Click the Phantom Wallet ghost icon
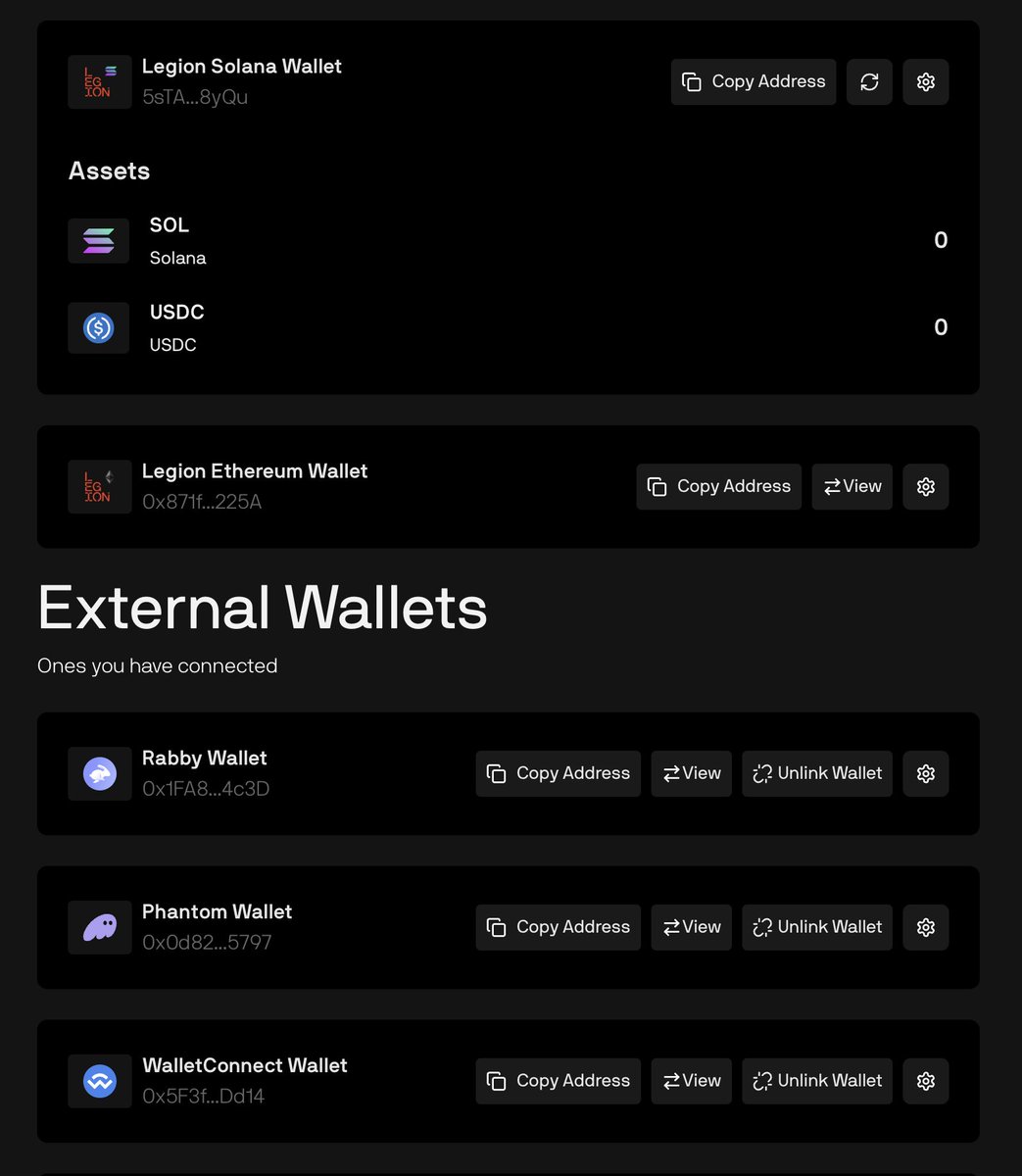This screenshot has width=1022, height=1176. point(99,926)
